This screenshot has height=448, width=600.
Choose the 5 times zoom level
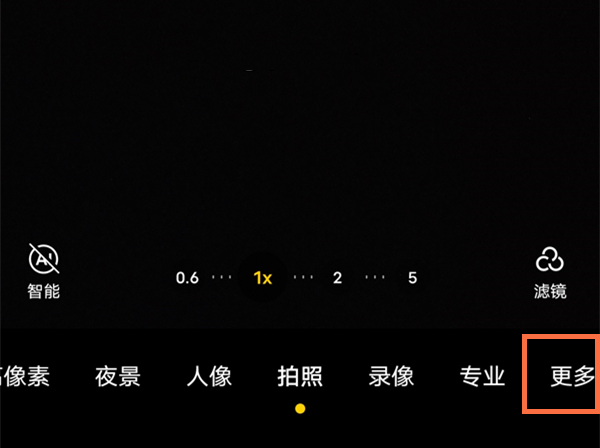point(412,278)
